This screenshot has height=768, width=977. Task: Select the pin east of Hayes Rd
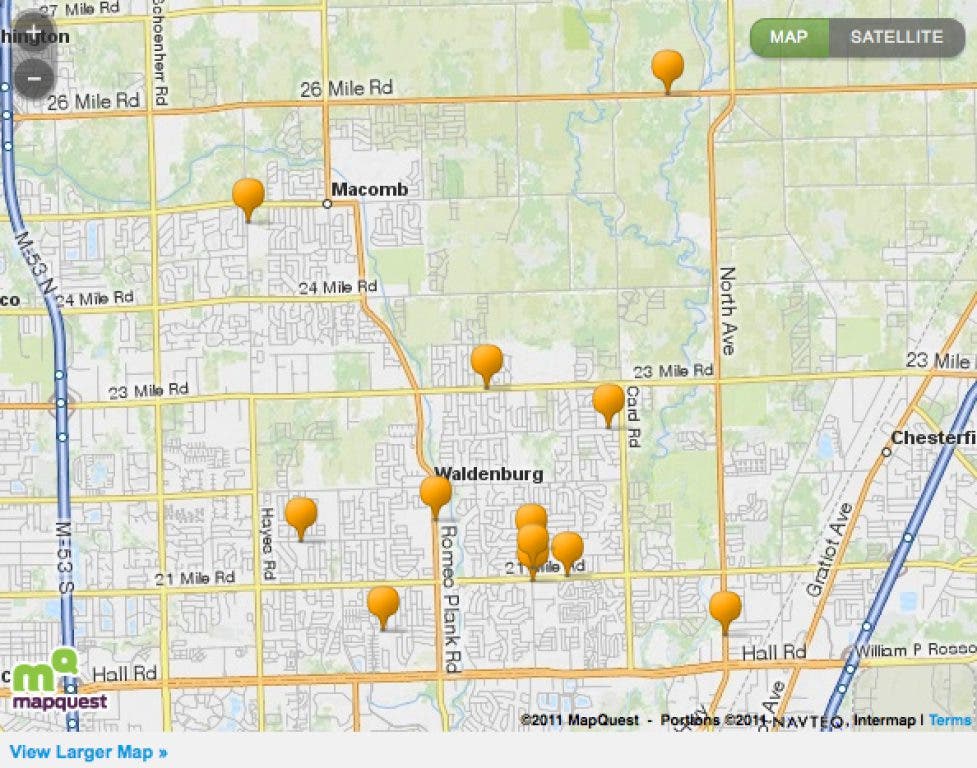301,514
